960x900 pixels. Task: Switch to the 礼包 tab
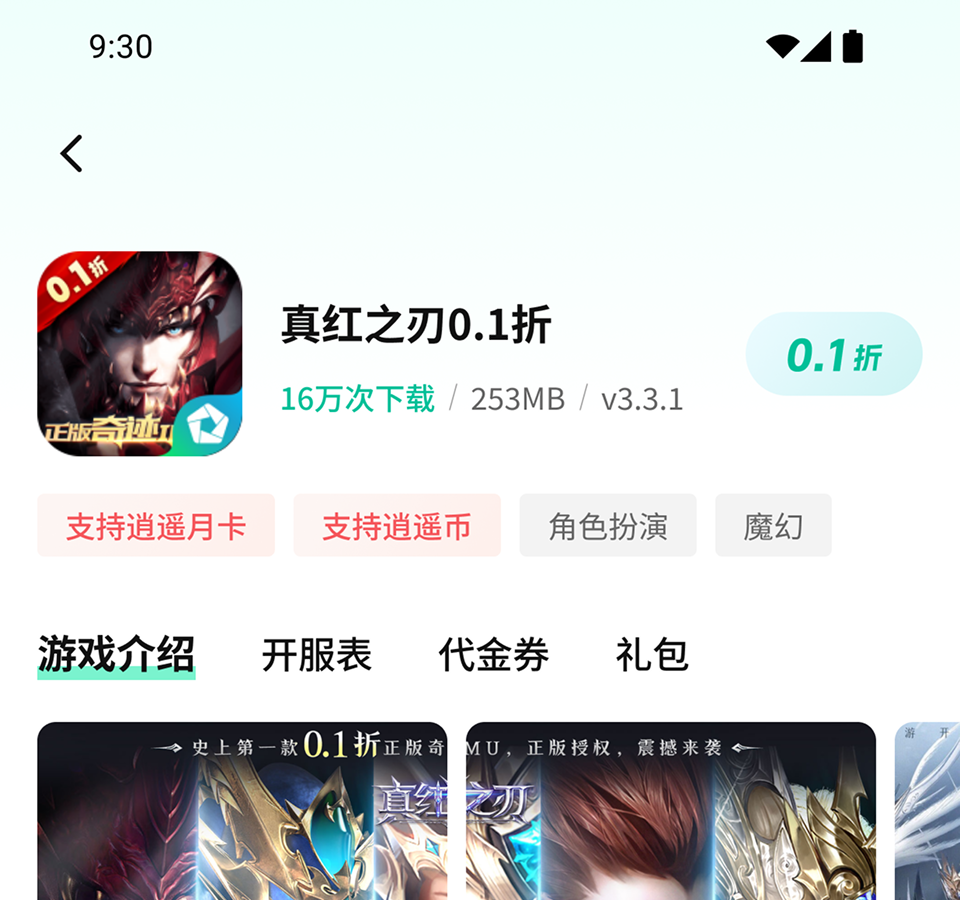652,655
